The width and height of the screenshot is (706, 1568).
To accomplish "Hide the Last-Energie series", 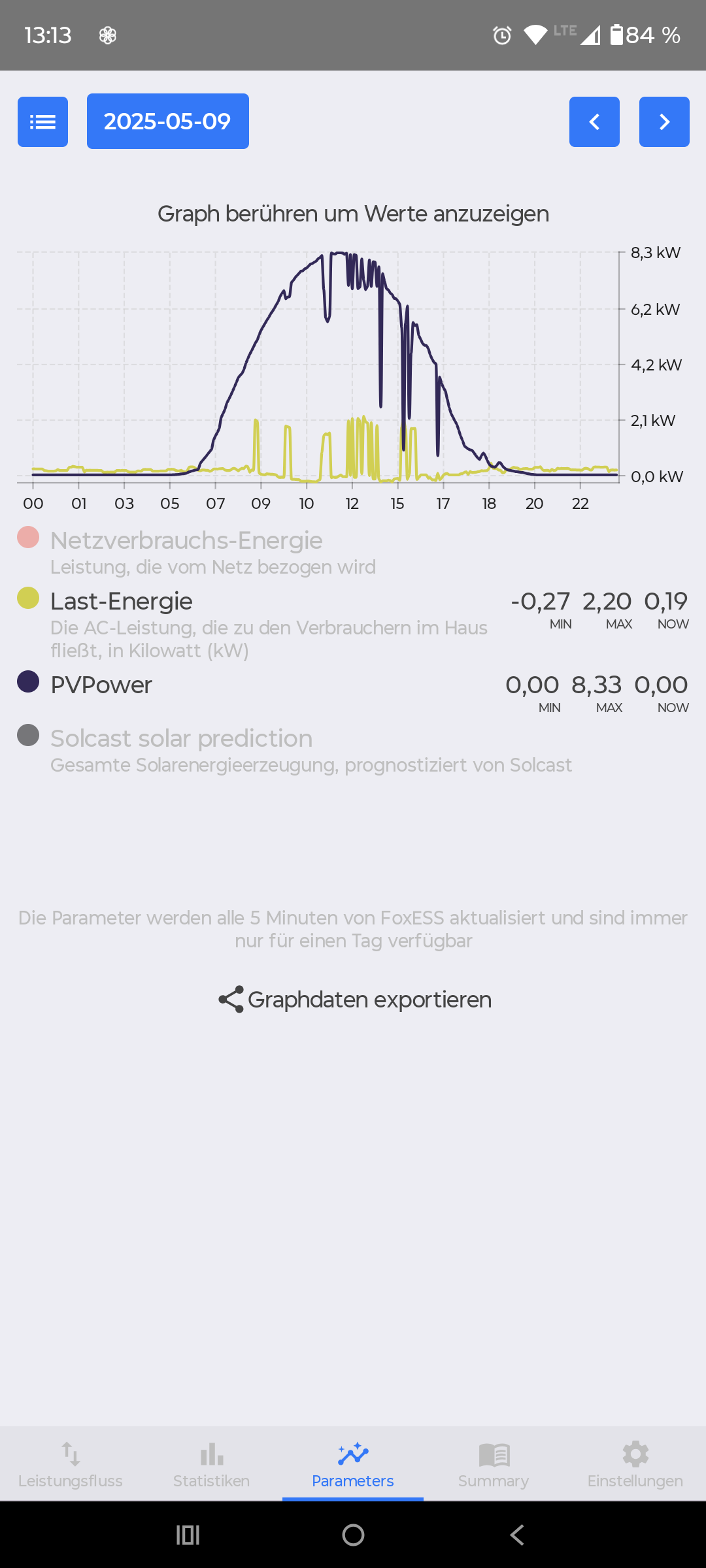I will (122, 602).
